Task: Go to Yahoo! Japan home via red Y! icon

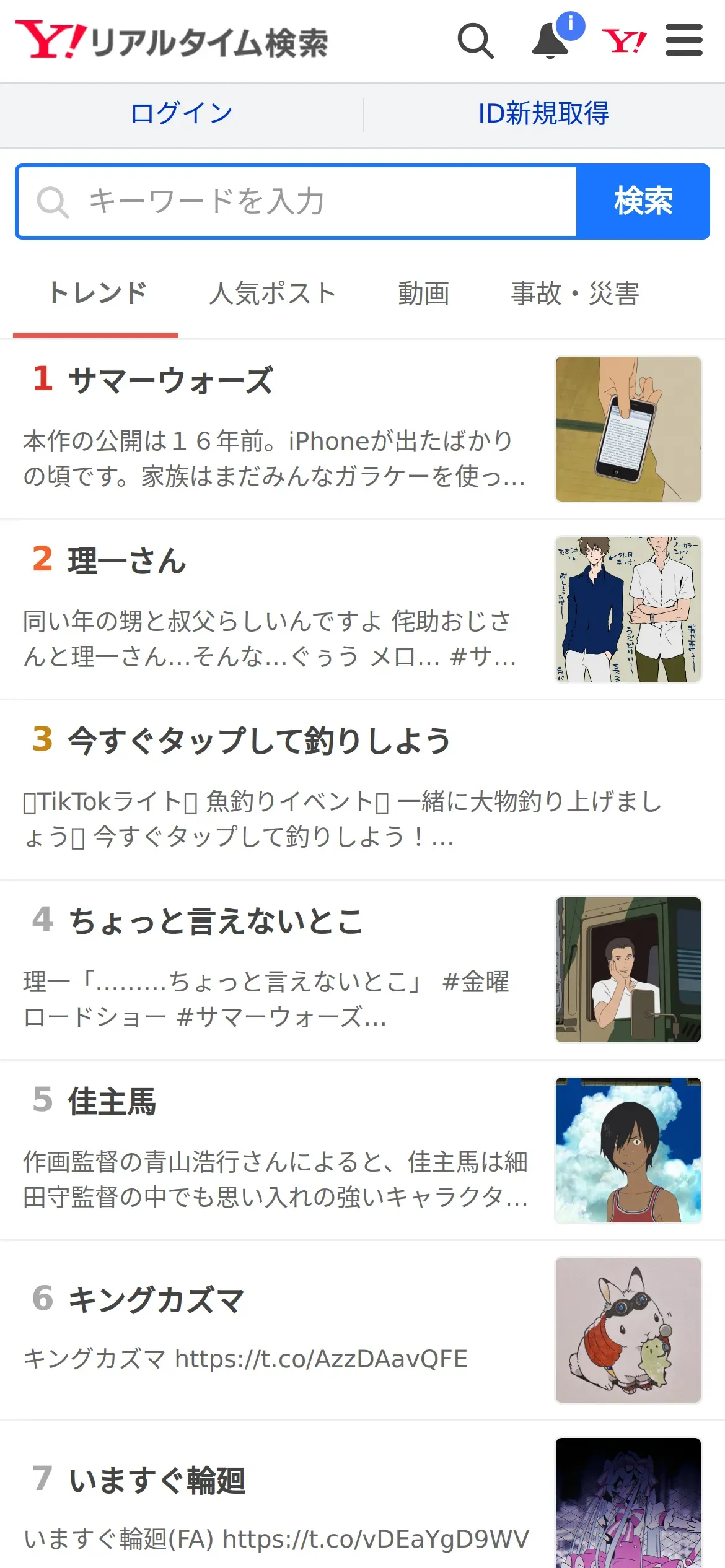Action: point(625,41)
